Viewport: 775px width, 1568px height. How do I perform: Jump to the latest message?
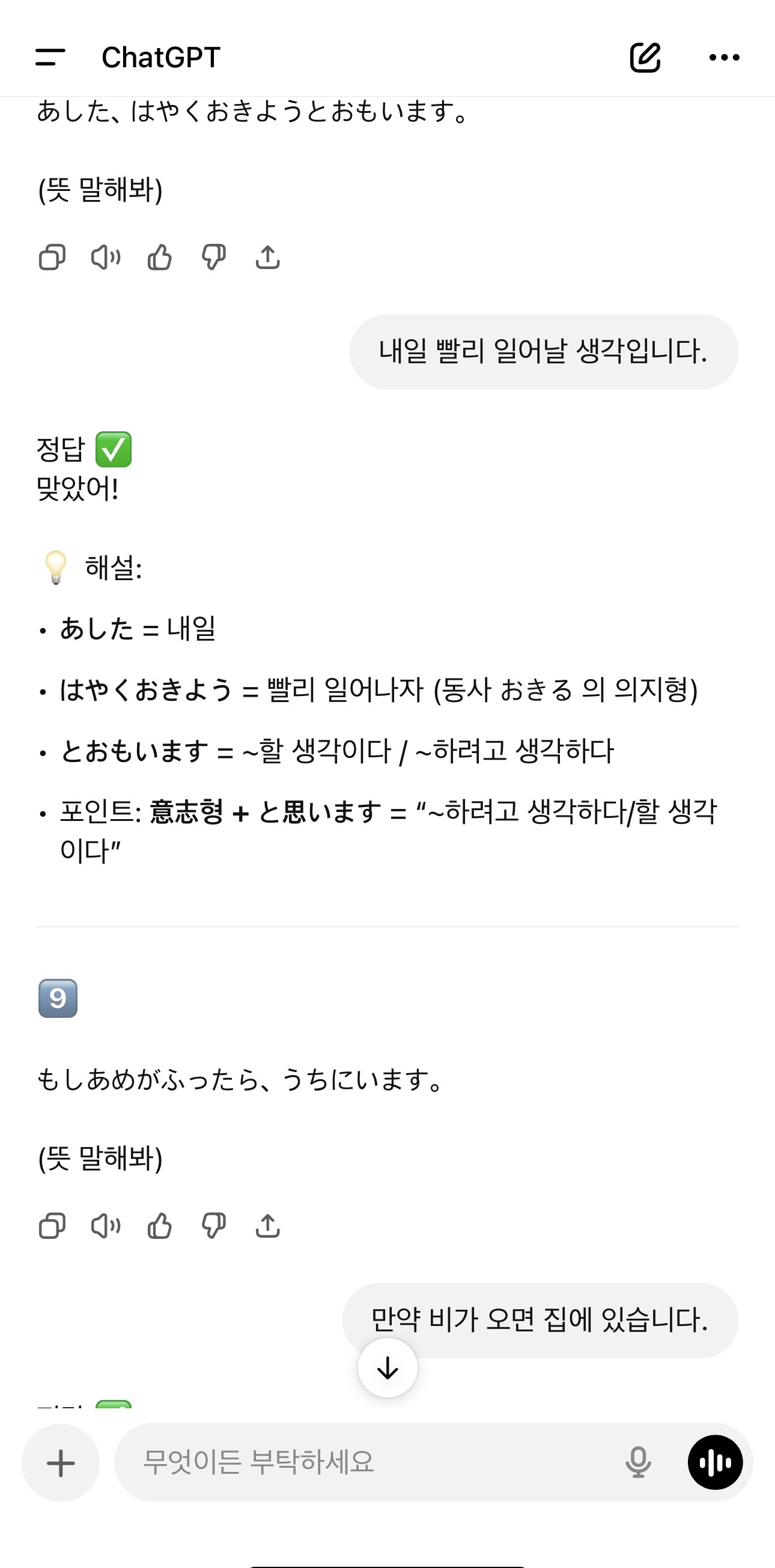click(x=388, y=1369)
